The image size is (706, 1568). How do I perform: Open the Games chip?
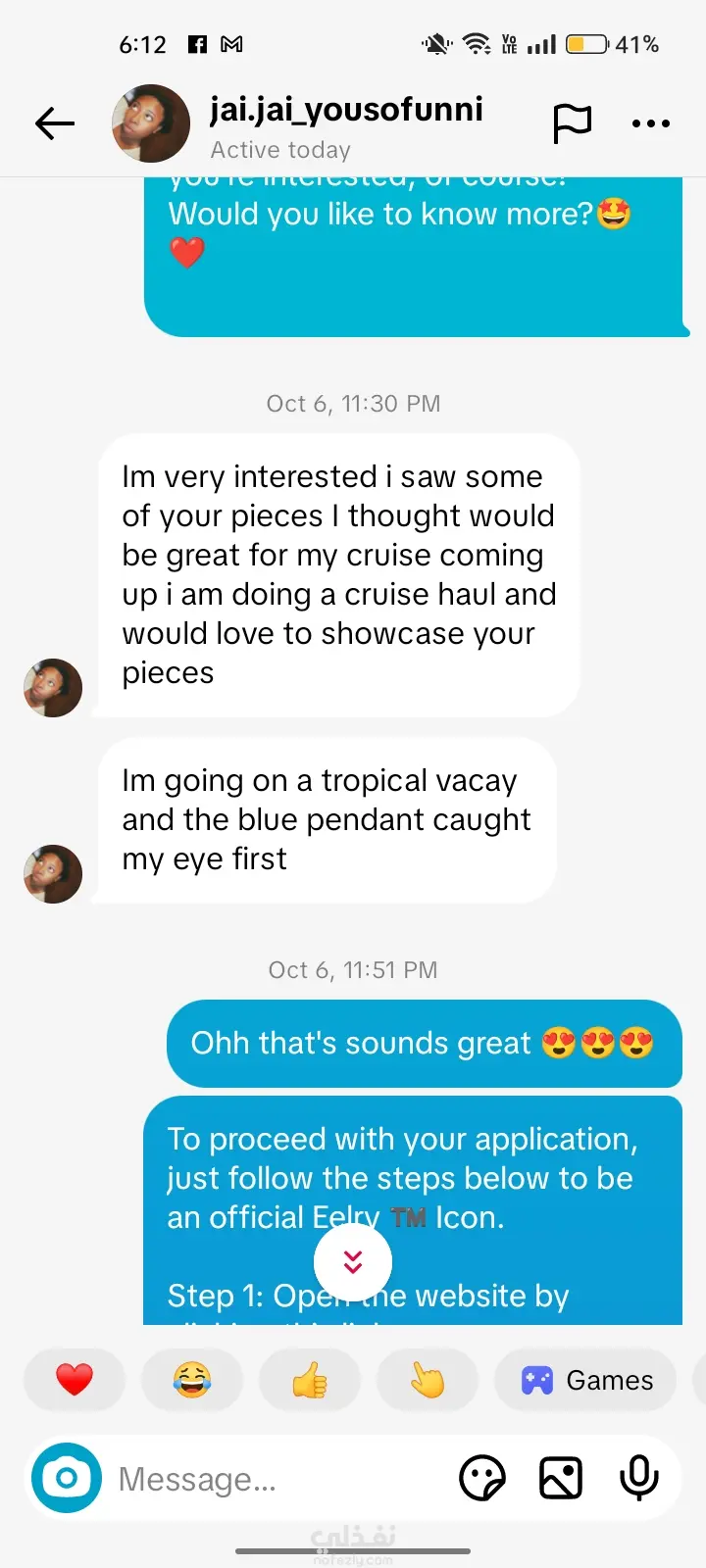586,1380
